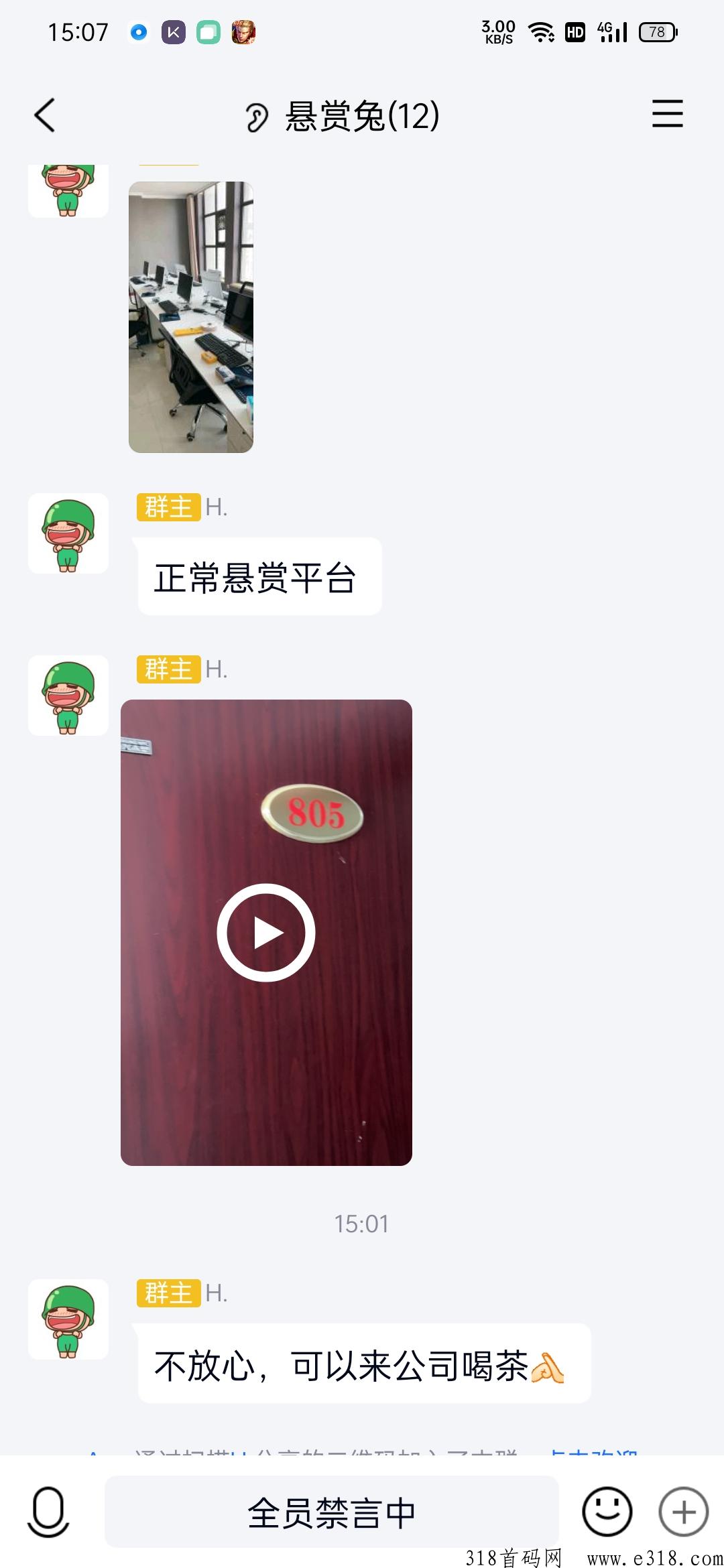Open the plus attachments menu

(684, 1512)
